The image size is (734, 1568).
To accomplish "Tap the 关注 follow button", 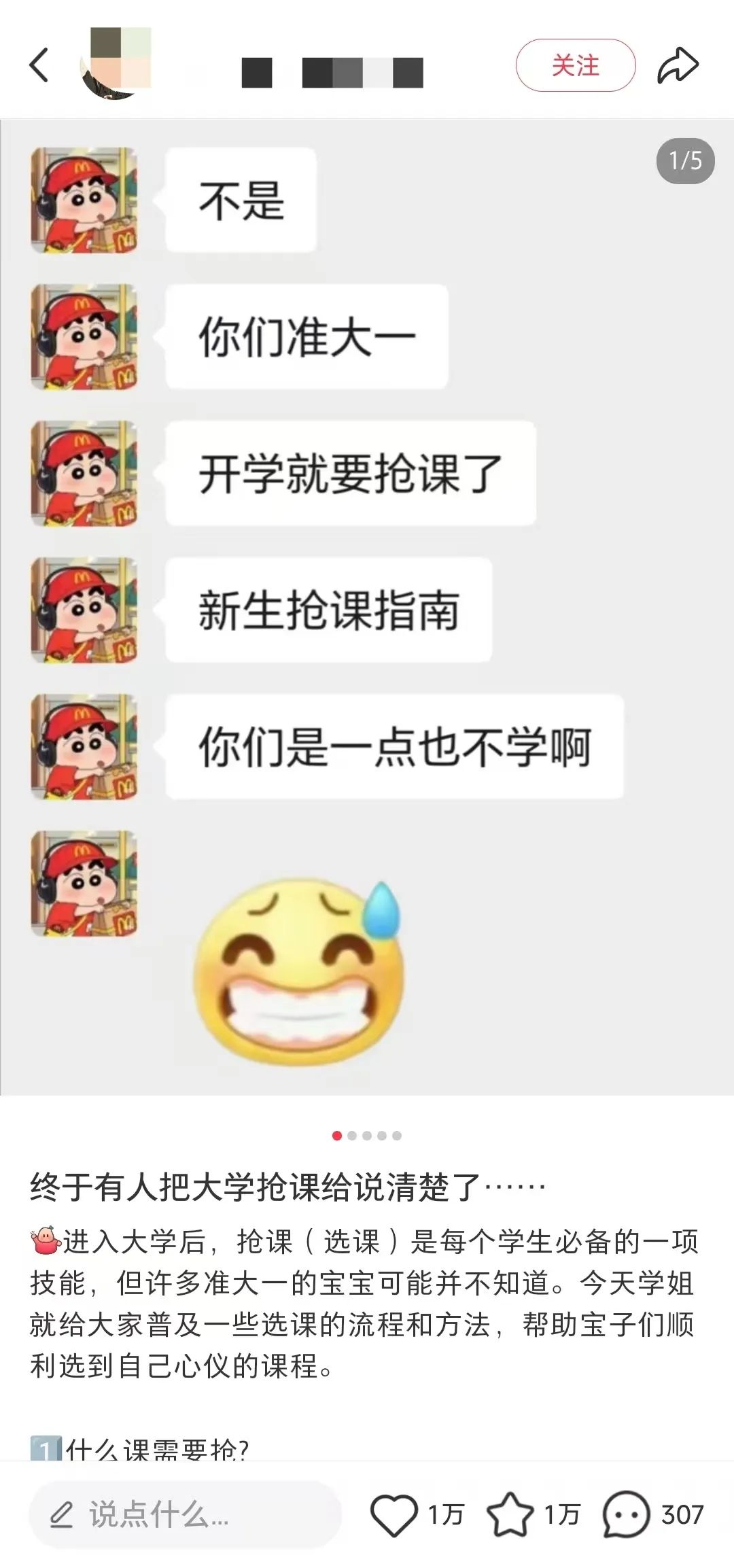I will pos(576,65).
